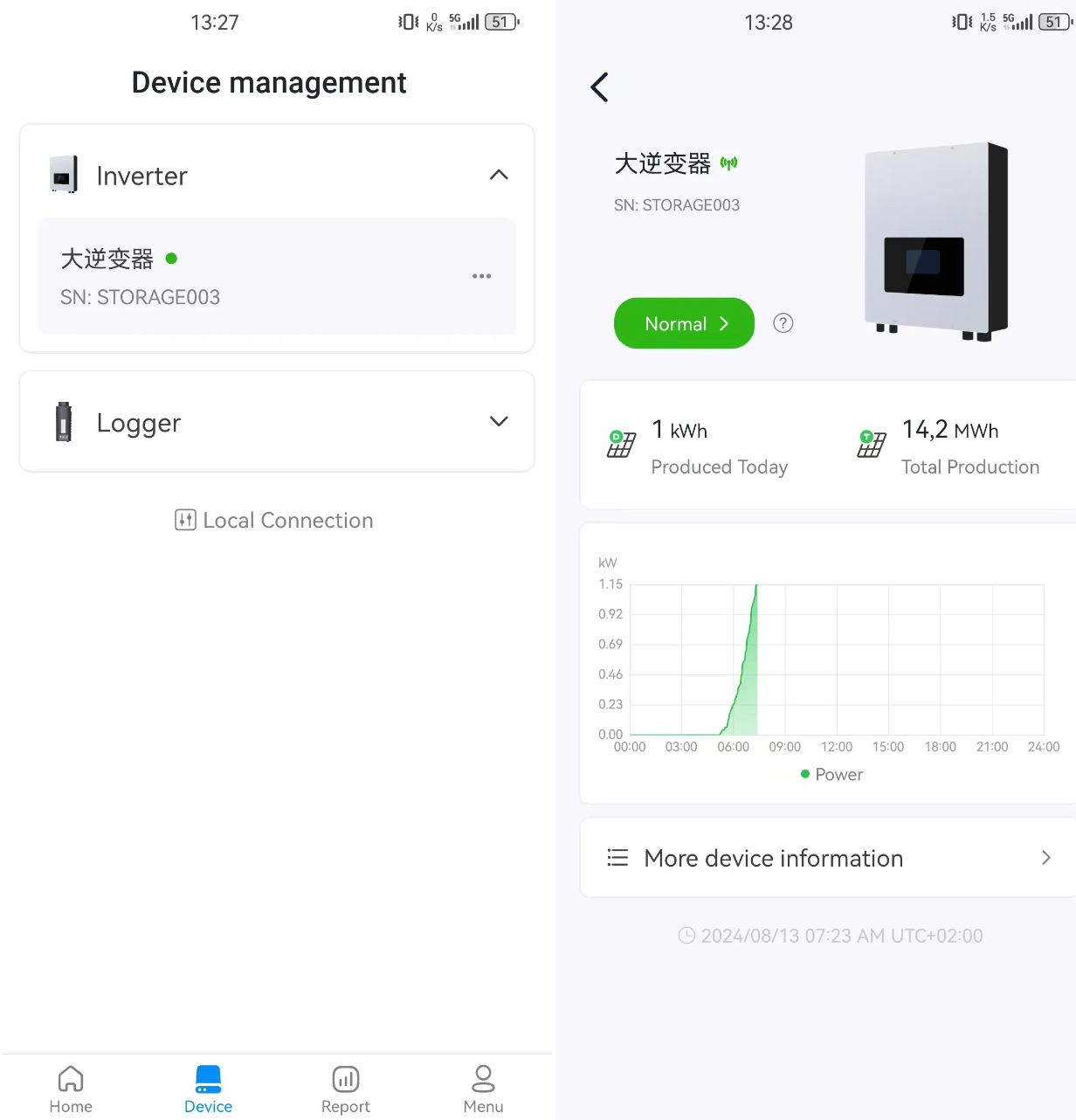
Task: Go back from the device detail page
Action: 599,87
